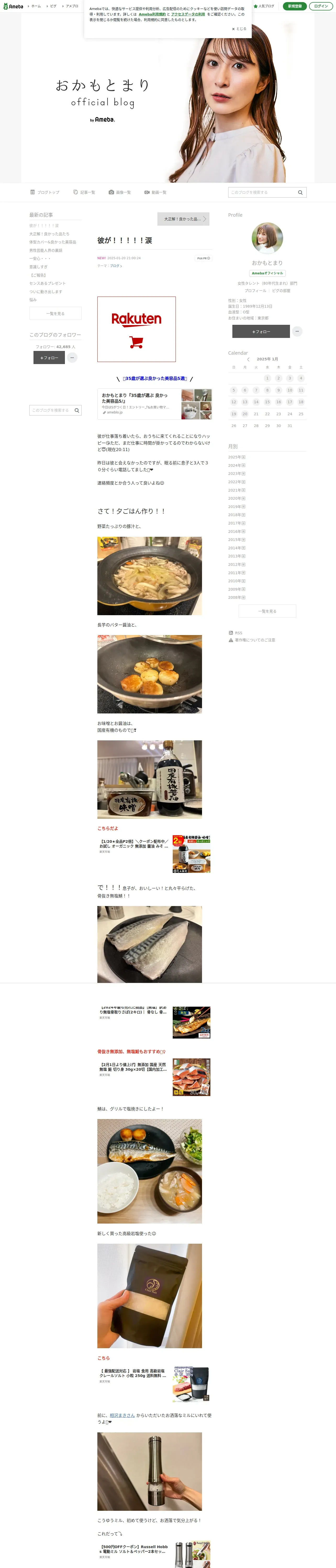This screenshot has height=1568, width=336.
Task: Open calendar posts for day 19
Action: (x=234, y=414)
